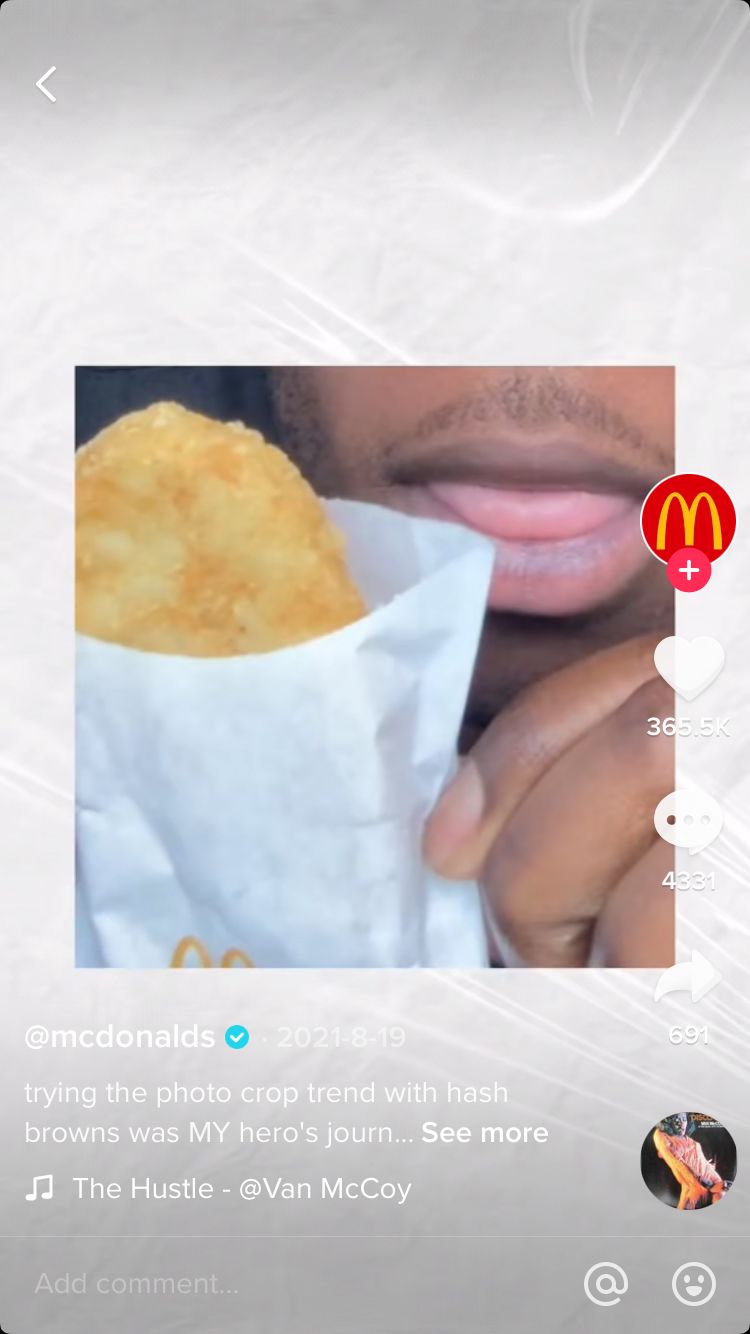The height and width of the screenshot is (1334, 750).
Task: Share this video with the arrow icon
Action: (x=688, y=977)
